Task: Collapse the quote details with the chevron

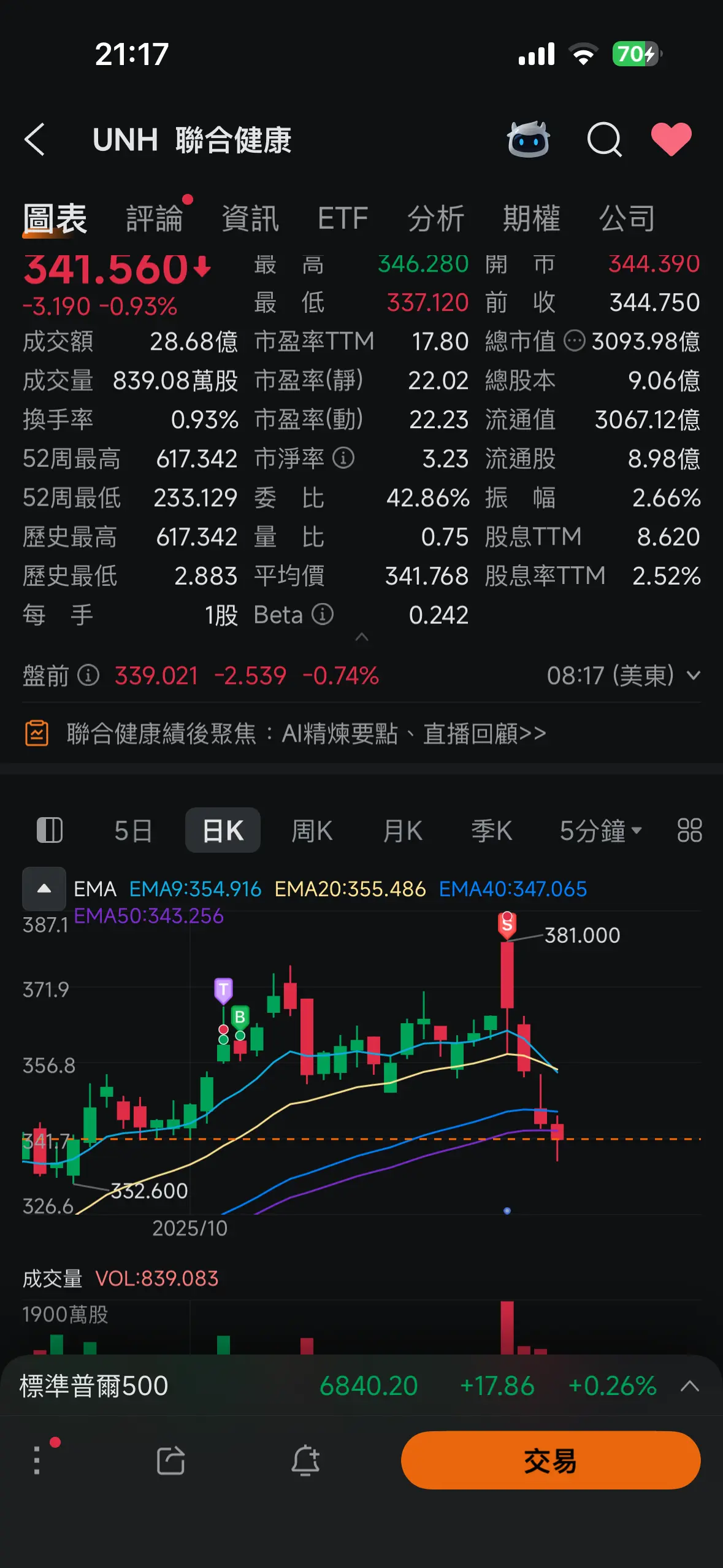Action: tap(361, 639)
